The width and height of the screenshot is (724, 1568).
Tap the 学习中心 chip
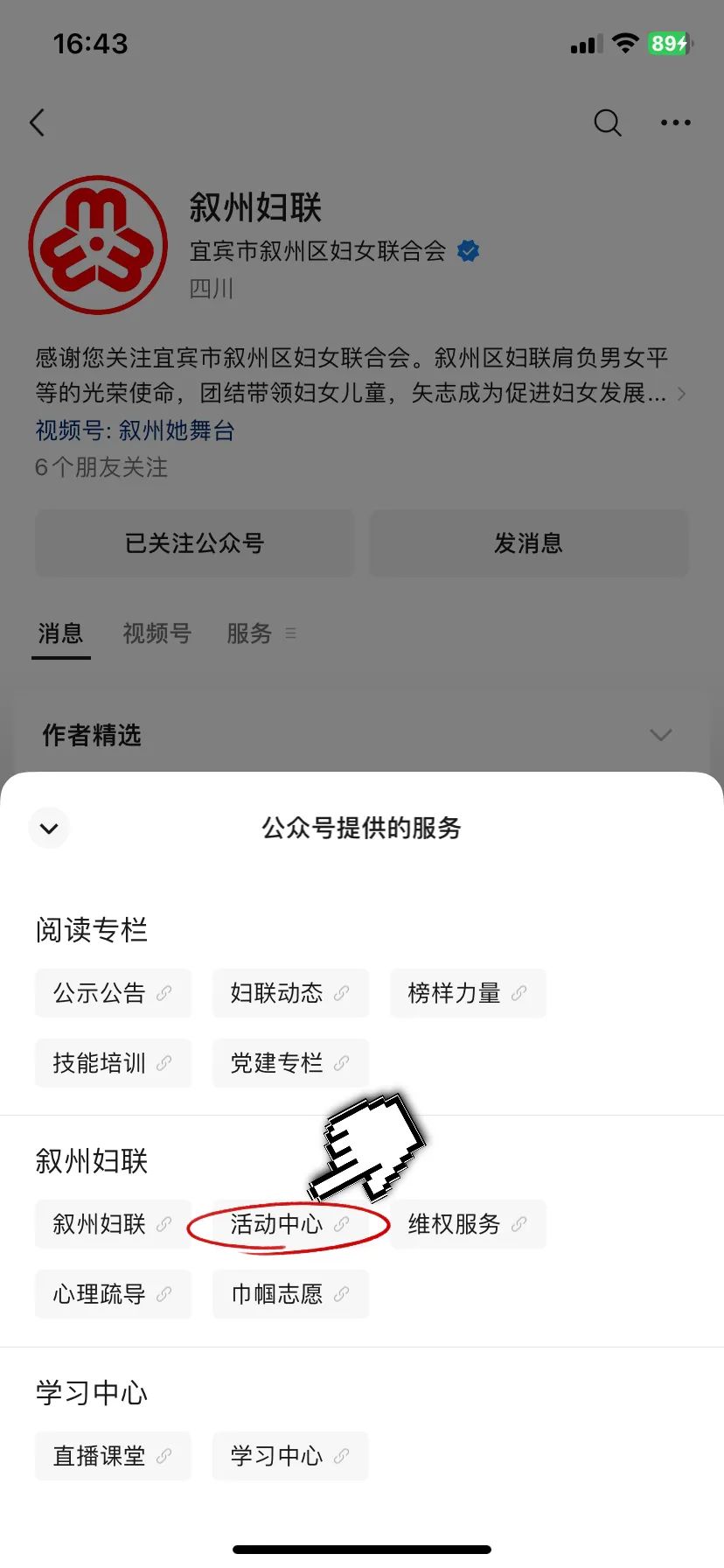pos(289,1456)
